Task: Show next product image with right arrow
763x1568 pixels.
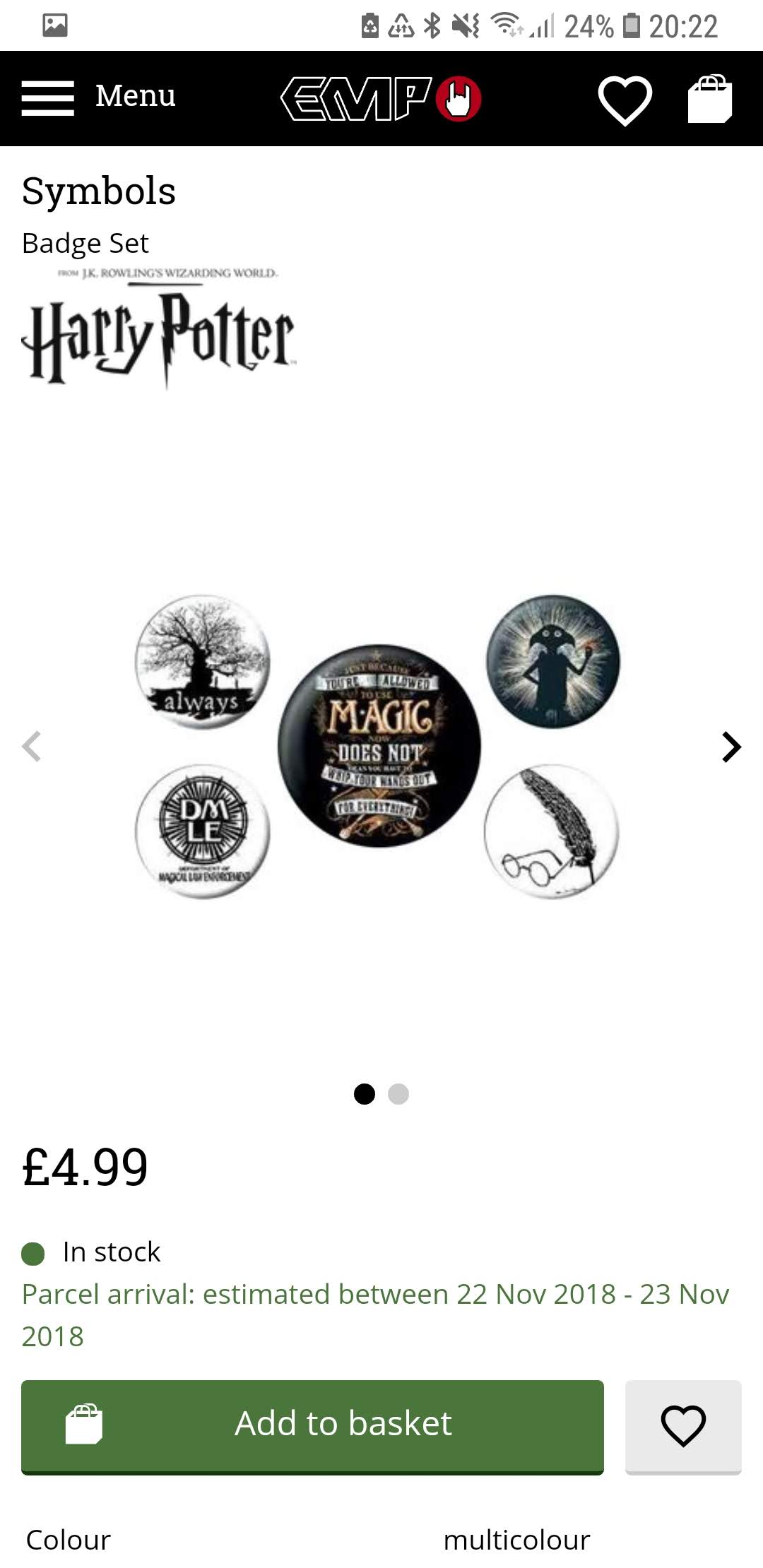Action: click(x=732, y=747)
